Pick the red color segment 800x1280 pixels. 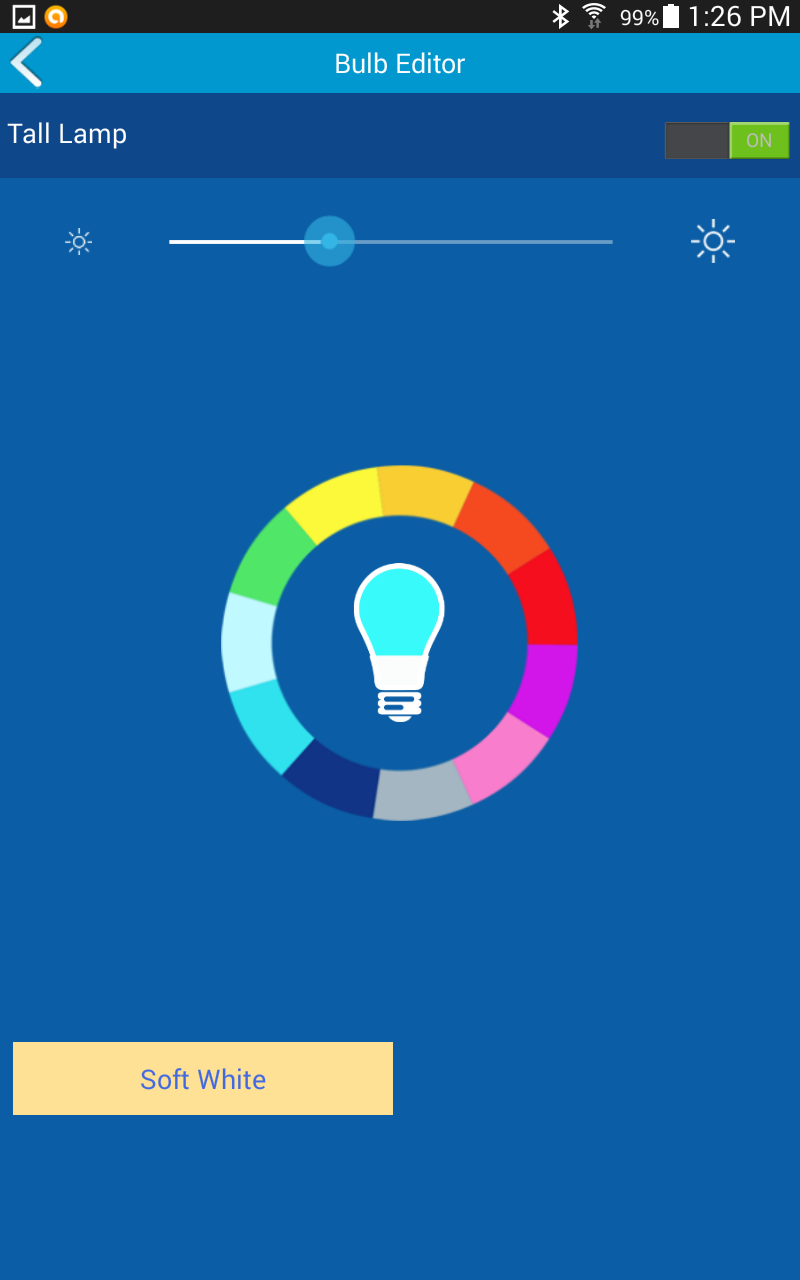tap(548, 598)
